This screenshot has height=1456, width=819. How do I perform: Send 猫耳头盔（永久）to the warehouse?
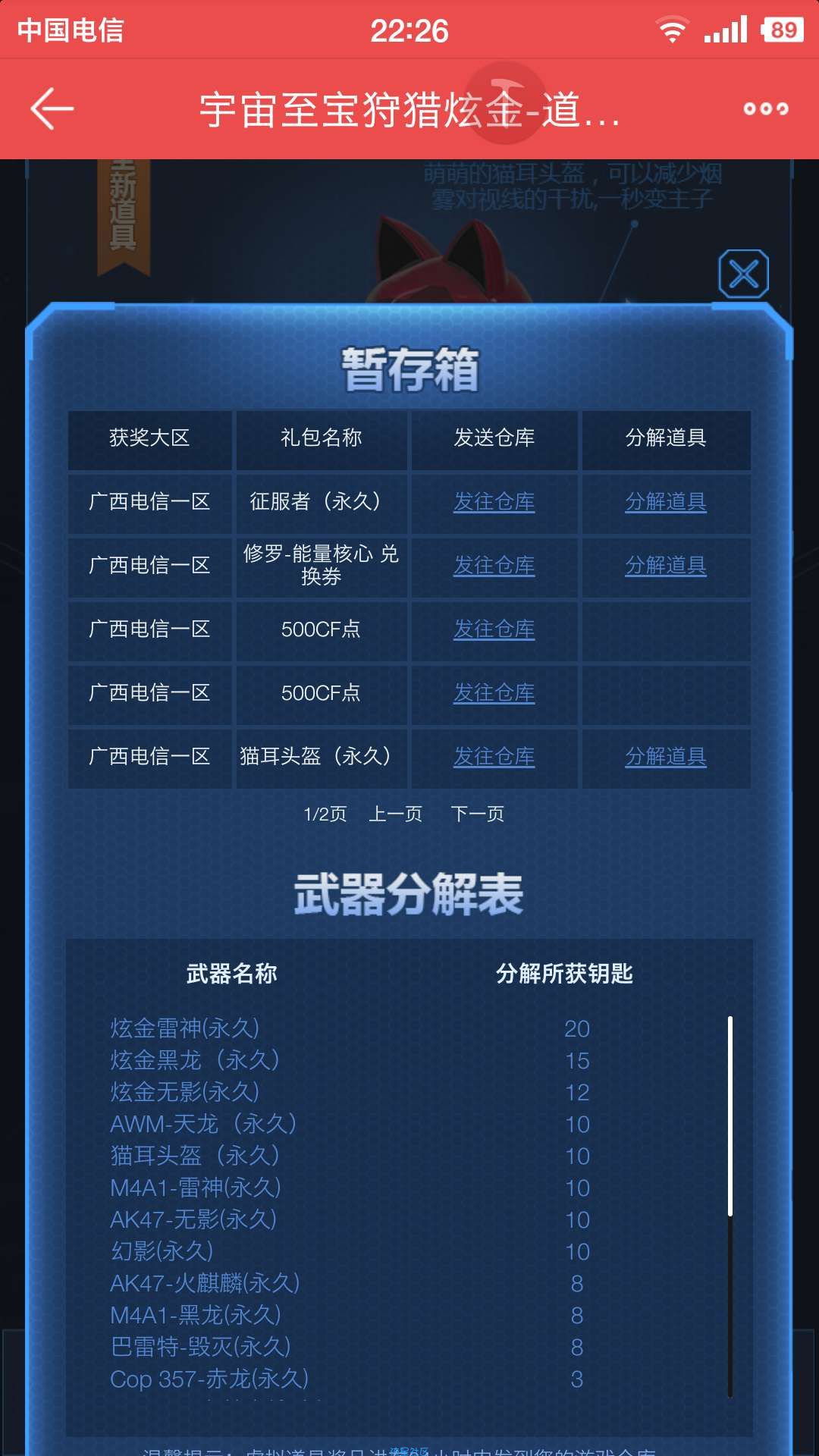494,756
